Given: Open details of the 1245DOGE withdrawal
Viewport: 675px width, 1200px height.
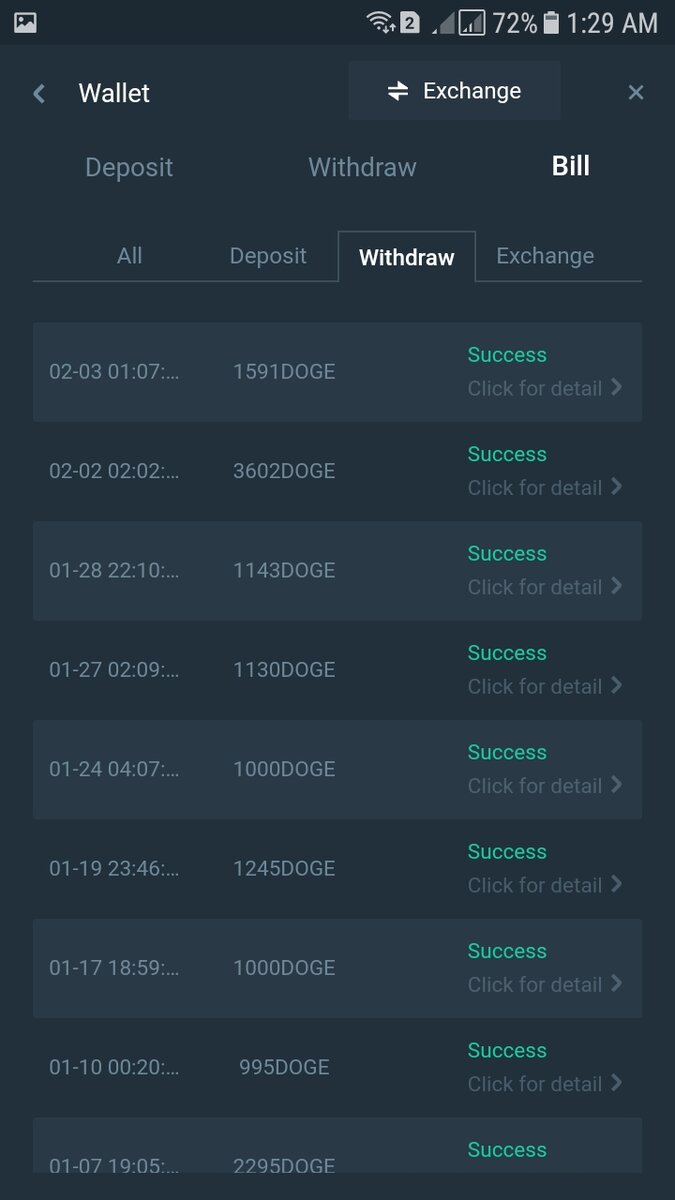Looking at the screenshot, I should (x=544, y=885).
